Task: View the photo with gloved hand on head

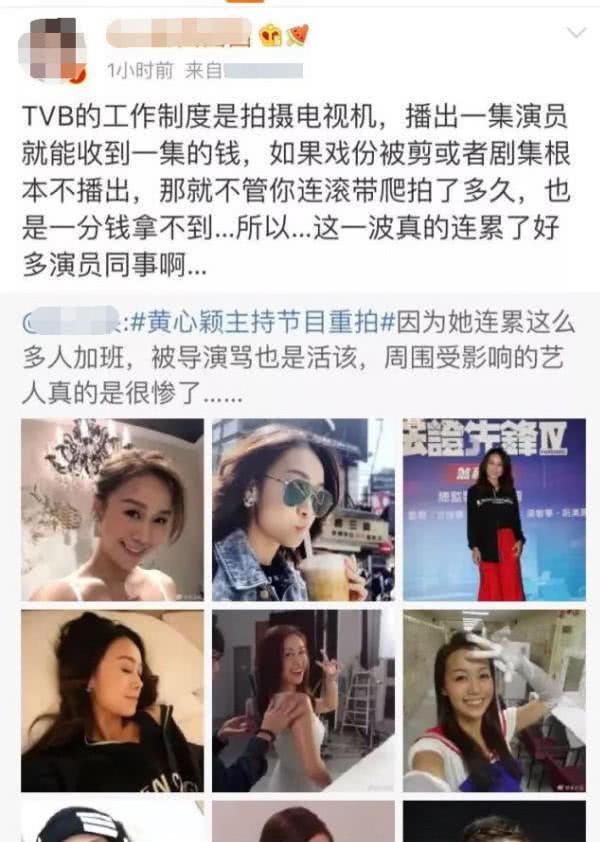Action: tap(494, 700)
